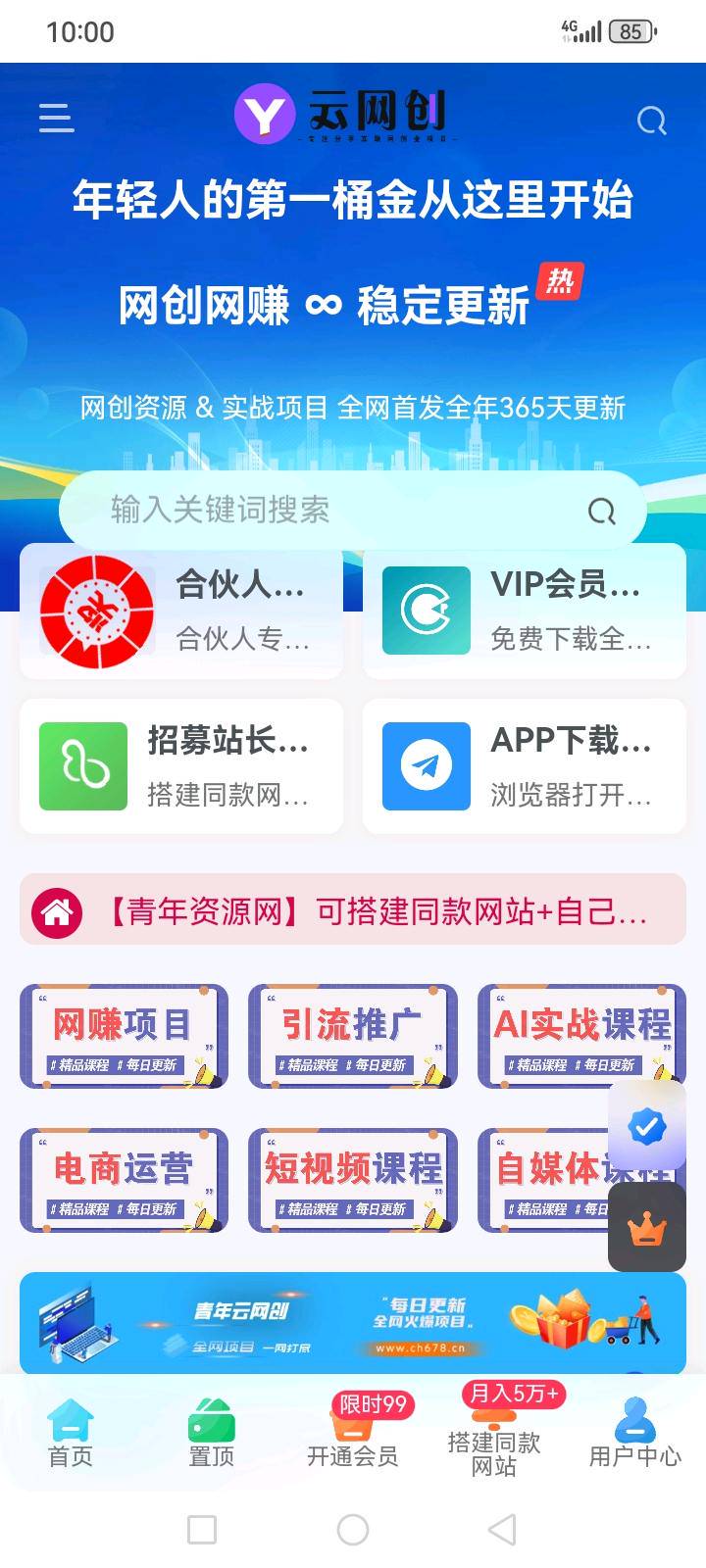
Task: Tap the floating blue check badge button
Action: 646,1128
